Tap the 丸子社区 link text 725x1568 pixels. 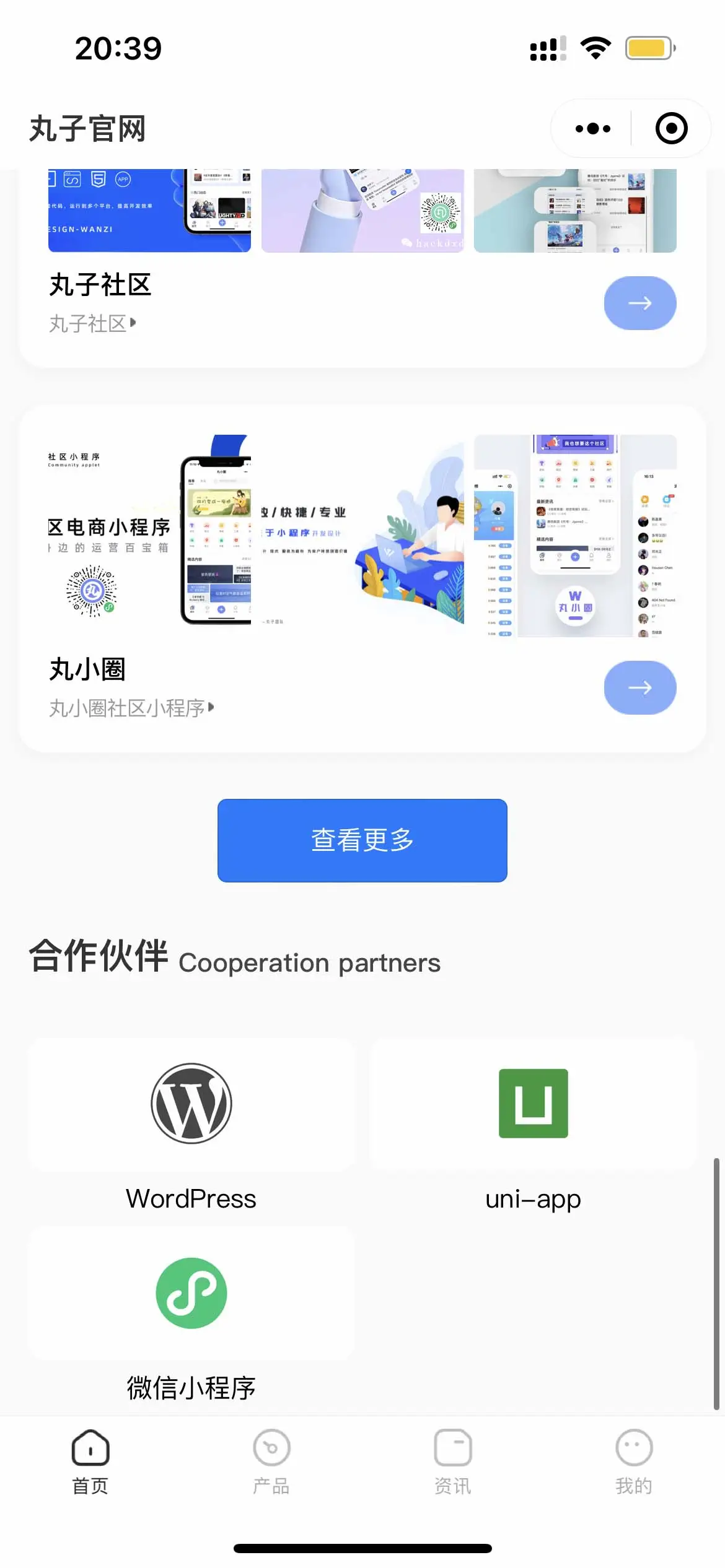click(x=92, y=323)
